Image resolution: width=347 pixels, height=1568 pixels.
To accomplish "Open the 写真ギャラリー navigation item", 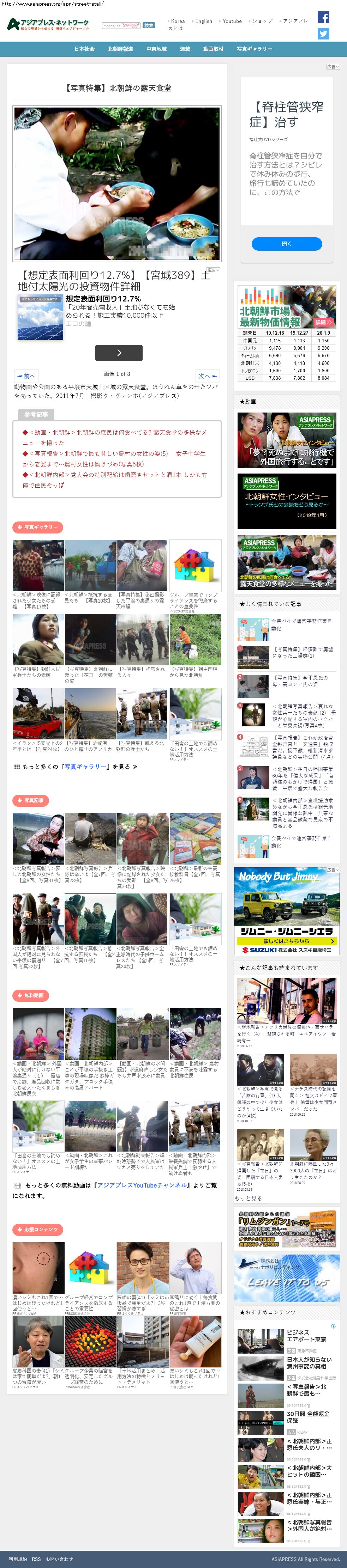I will pos(254,49).
